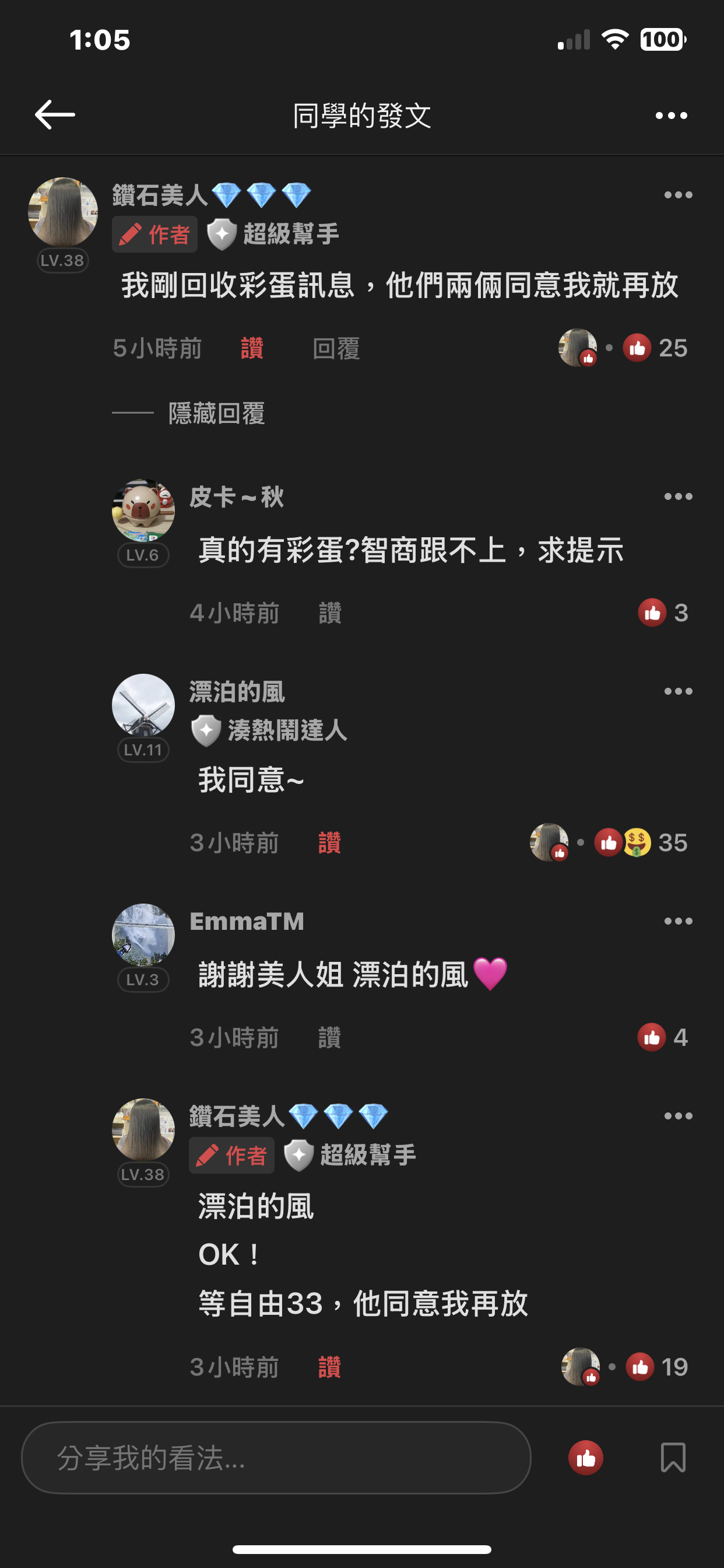724x1568 pixels.
Task: Bookmark this post
Action: tap(673, 1458)
